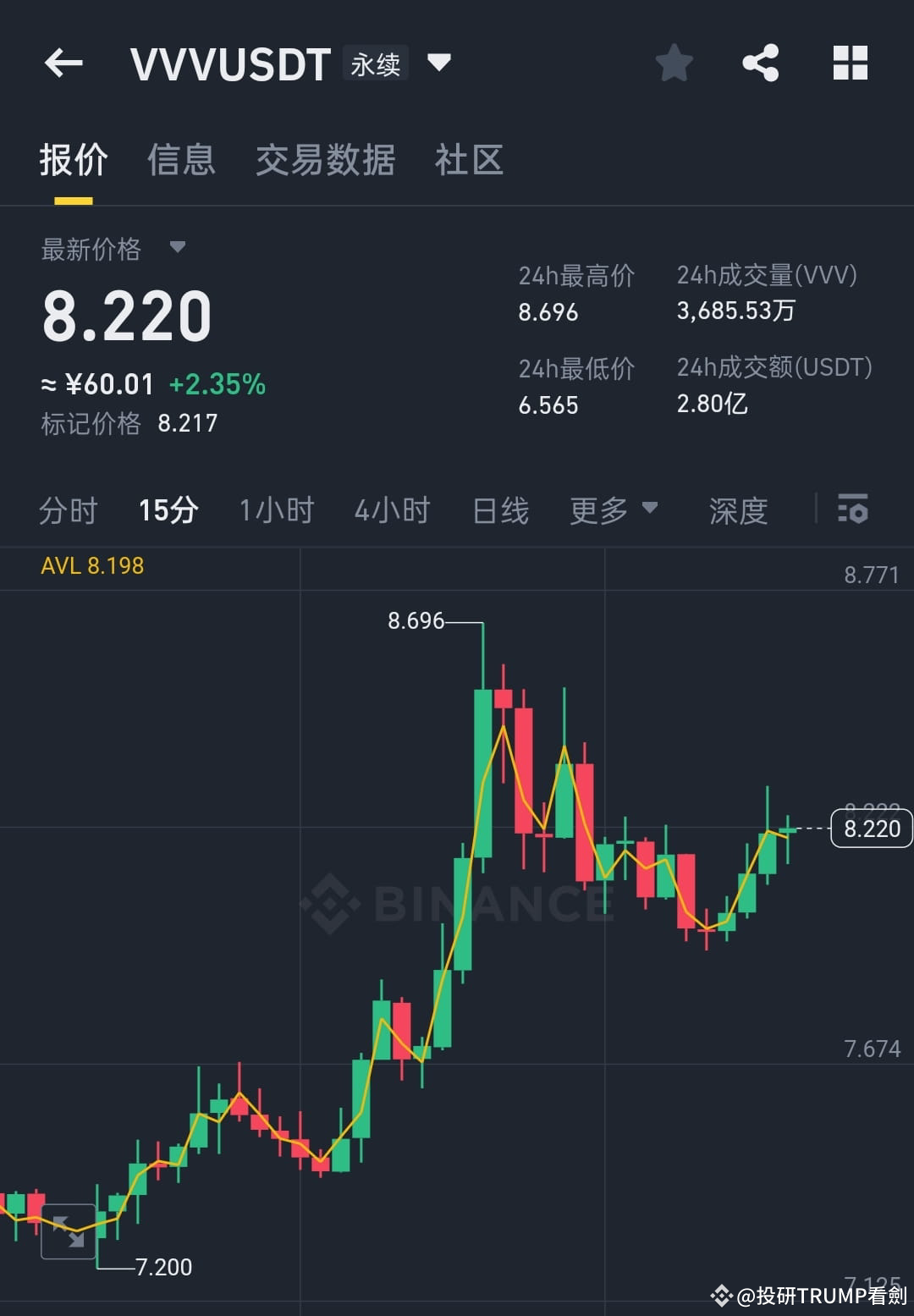Select the 深度 depth chart view
This screenshot has height=1316, width=914.
point(737,509)
